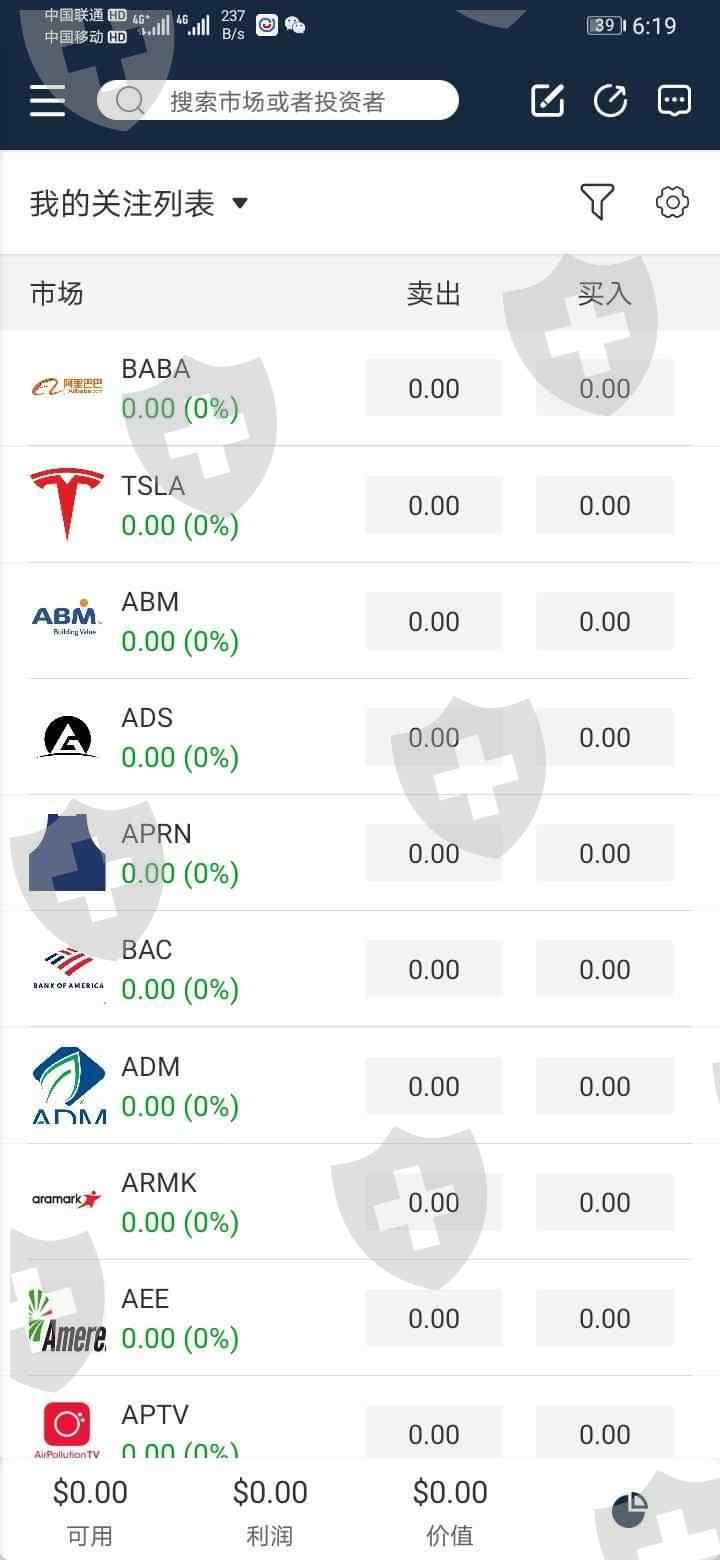Screen dimensions: 720x1560
Task: Open the chat messages icon
Action: pos(674,101)
